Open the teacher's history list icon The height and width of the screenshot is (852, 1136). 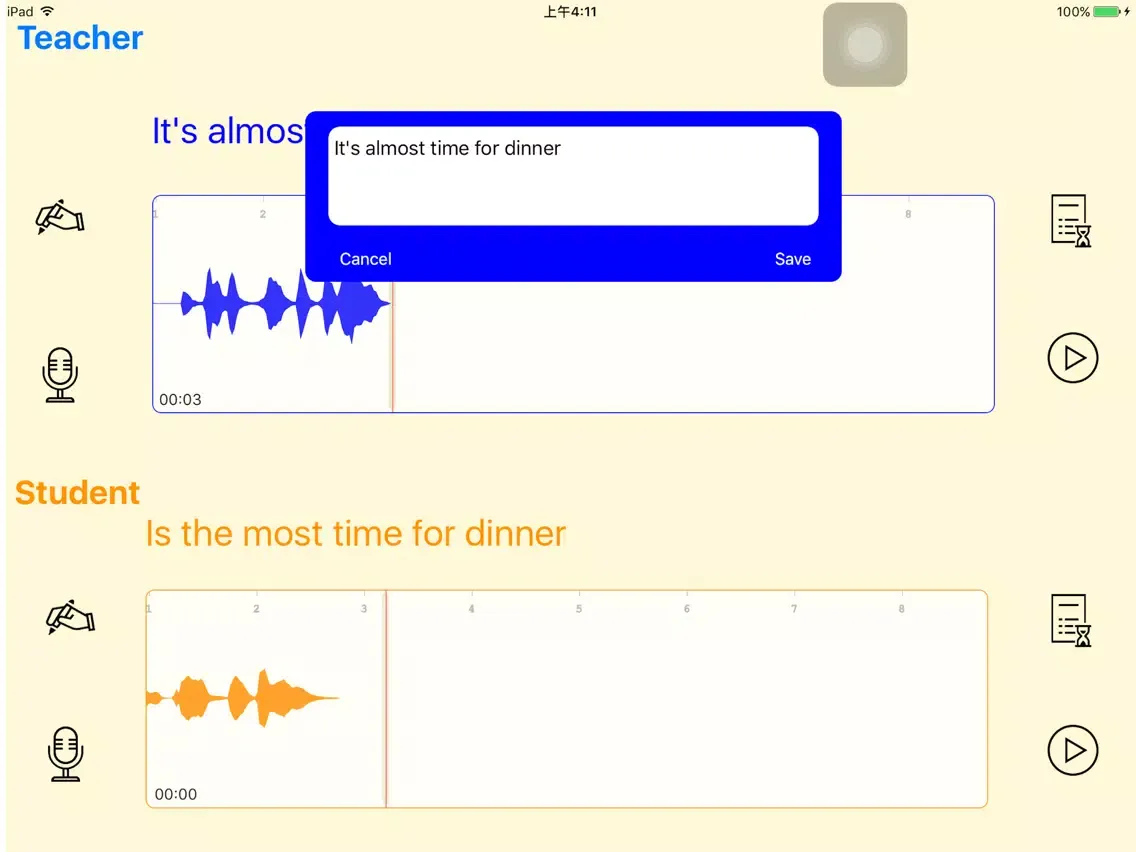click(1070, 221)
